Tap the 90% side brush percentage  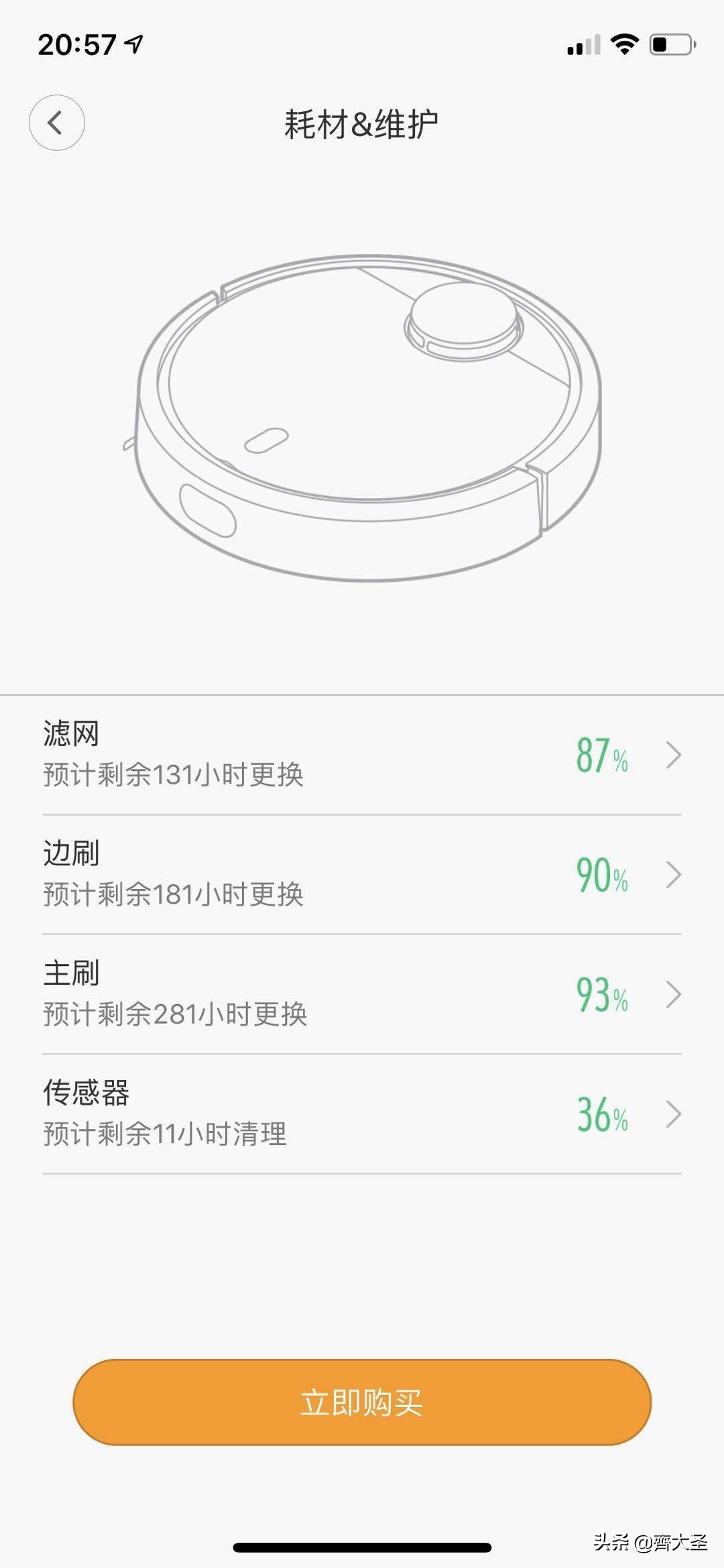[x=602, y=873]
